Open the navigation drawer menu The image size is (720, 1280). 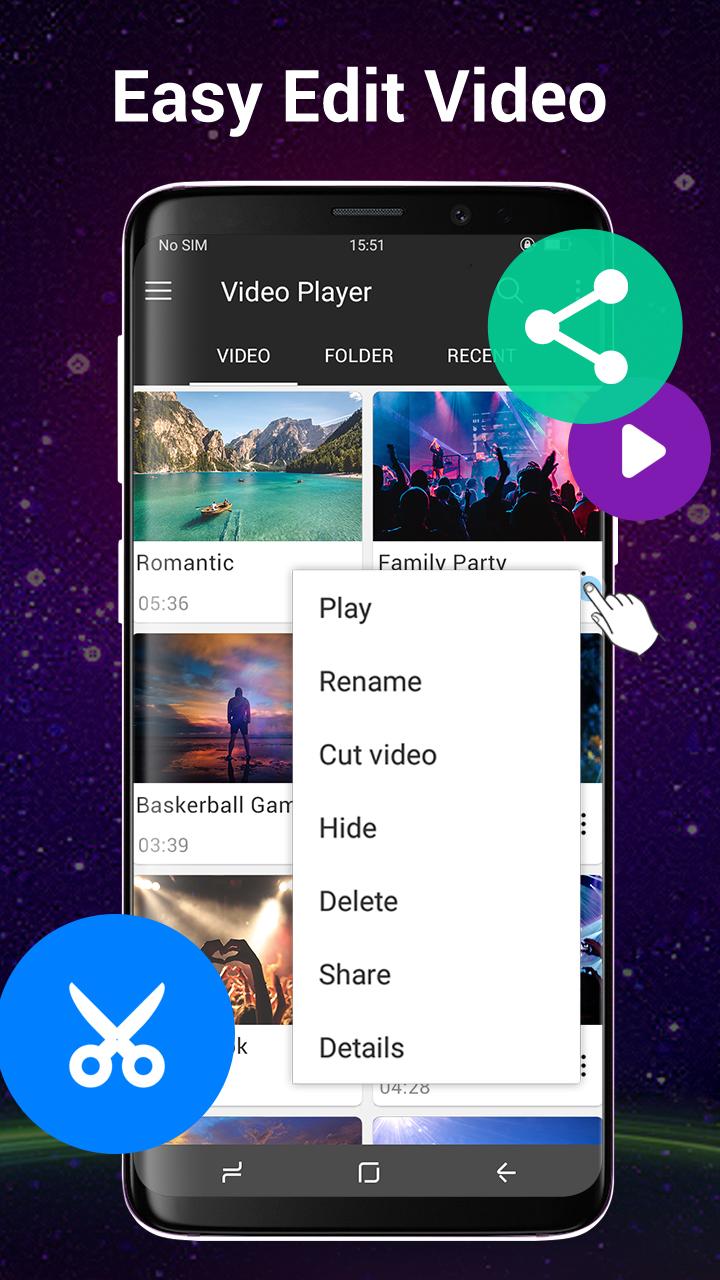tap(158, 291)
